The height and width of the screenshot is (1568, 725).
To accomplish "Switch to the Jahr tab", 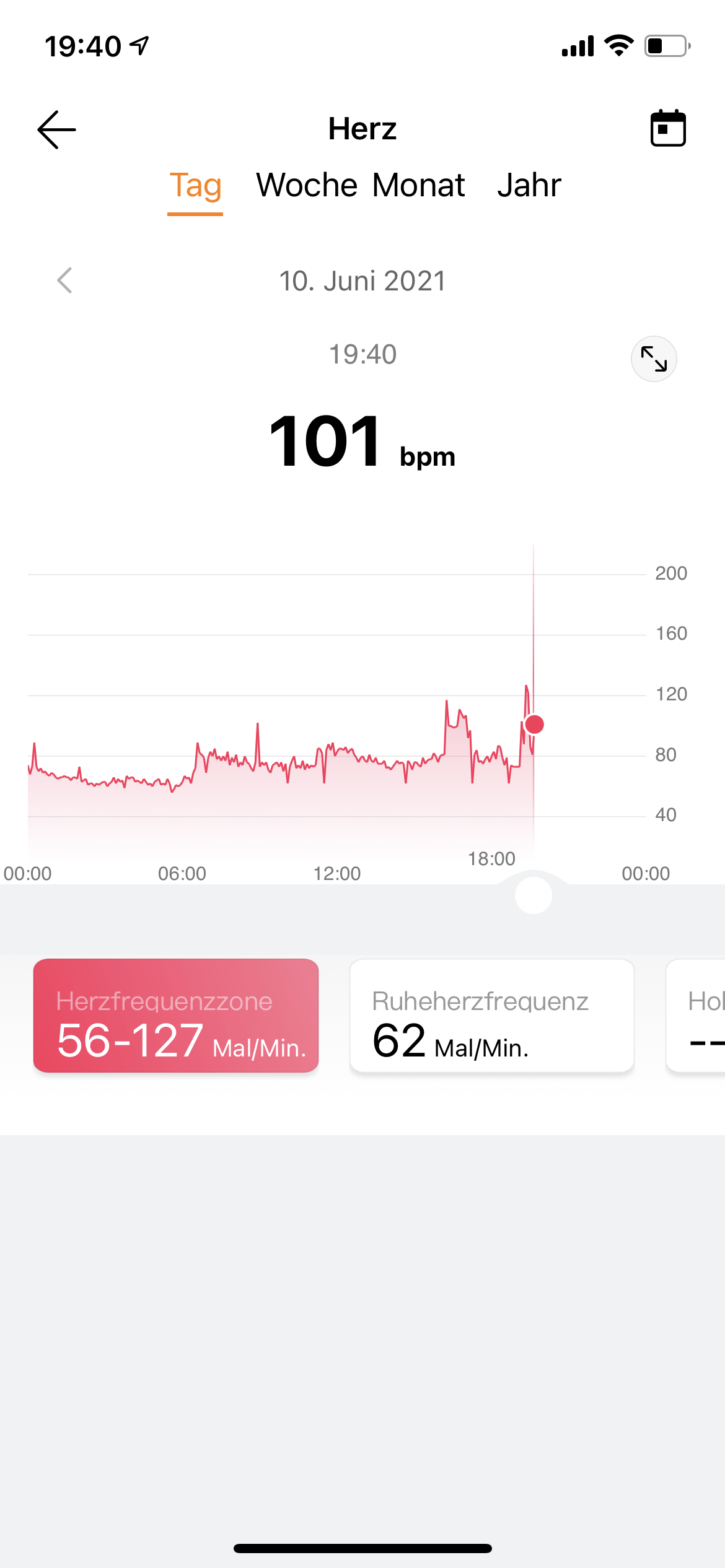I will (529, 185).
